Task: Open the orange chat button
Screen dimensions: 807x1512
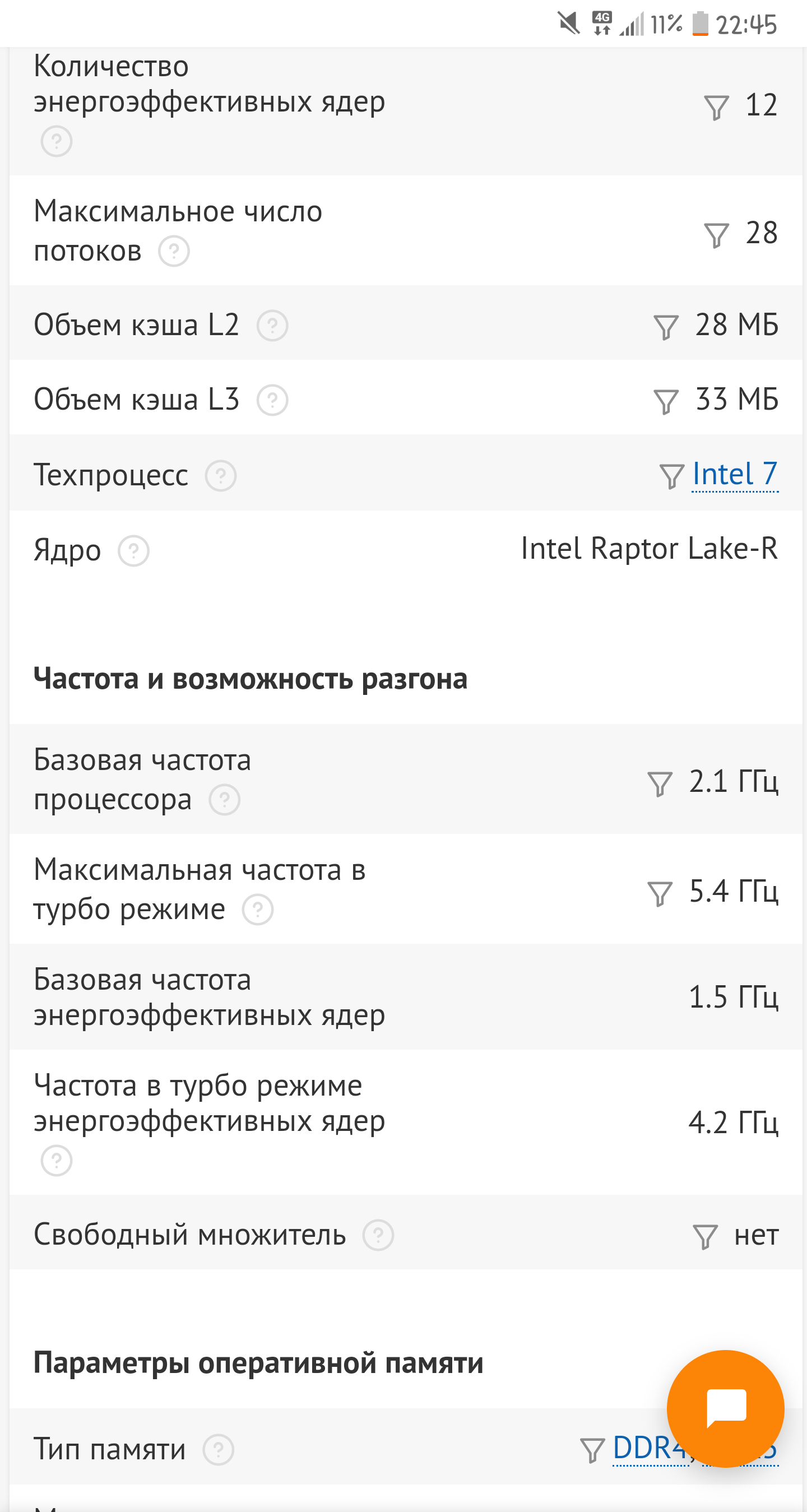Action: coord(725,1408)
